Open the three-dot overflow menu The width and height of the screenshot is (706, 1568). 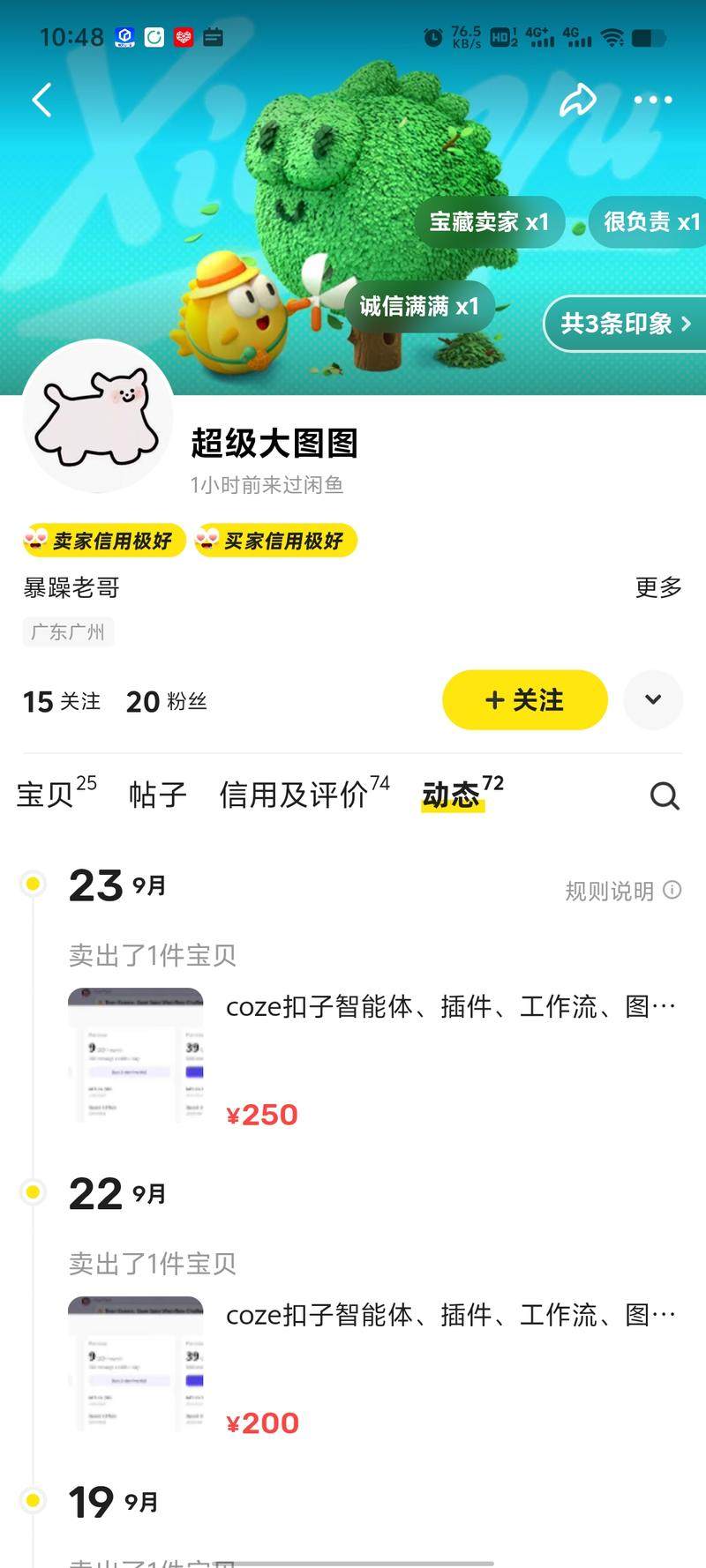tap(652, 101)
